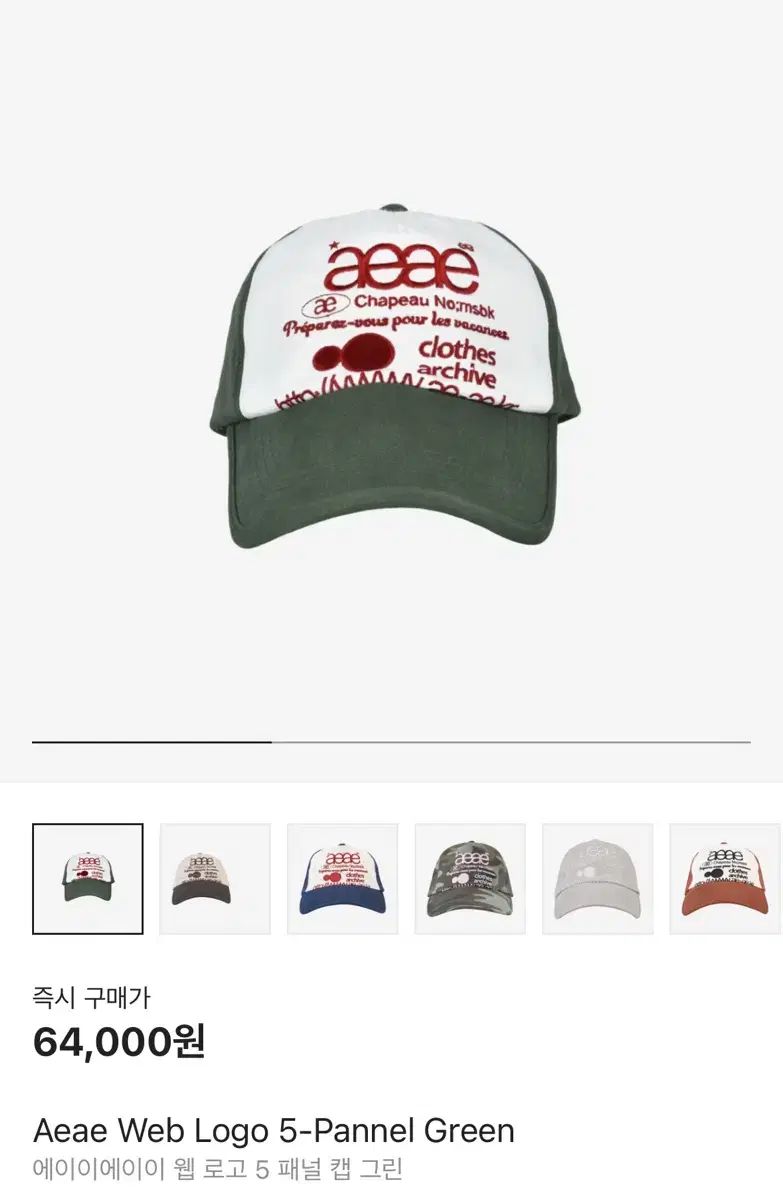Image resolution: width=783 pixels, height=1200 pixels.
Task: Select the green cap thumbnail
Action: click(88, 879)
